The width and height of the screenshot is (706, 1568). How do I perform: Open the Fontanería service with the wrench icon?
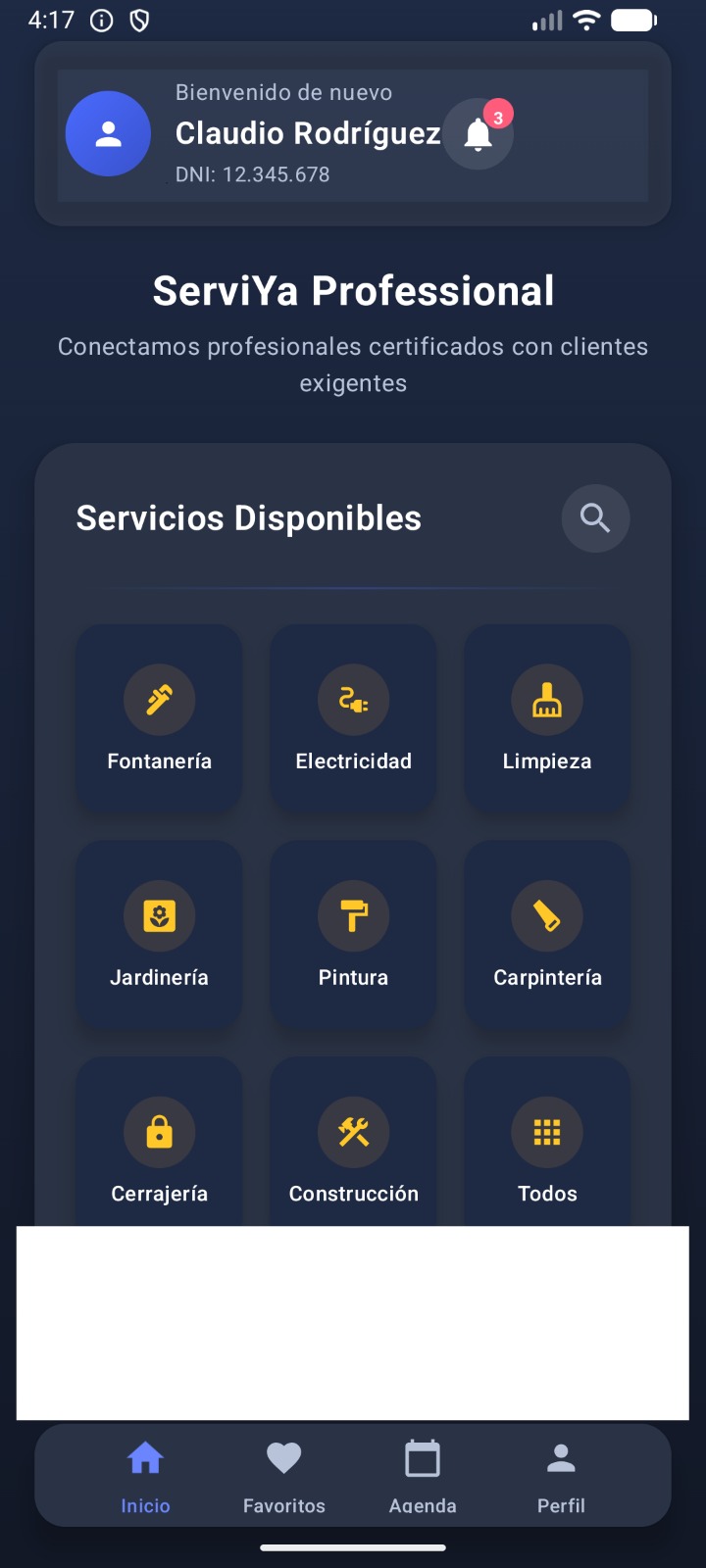pos(159,699)
